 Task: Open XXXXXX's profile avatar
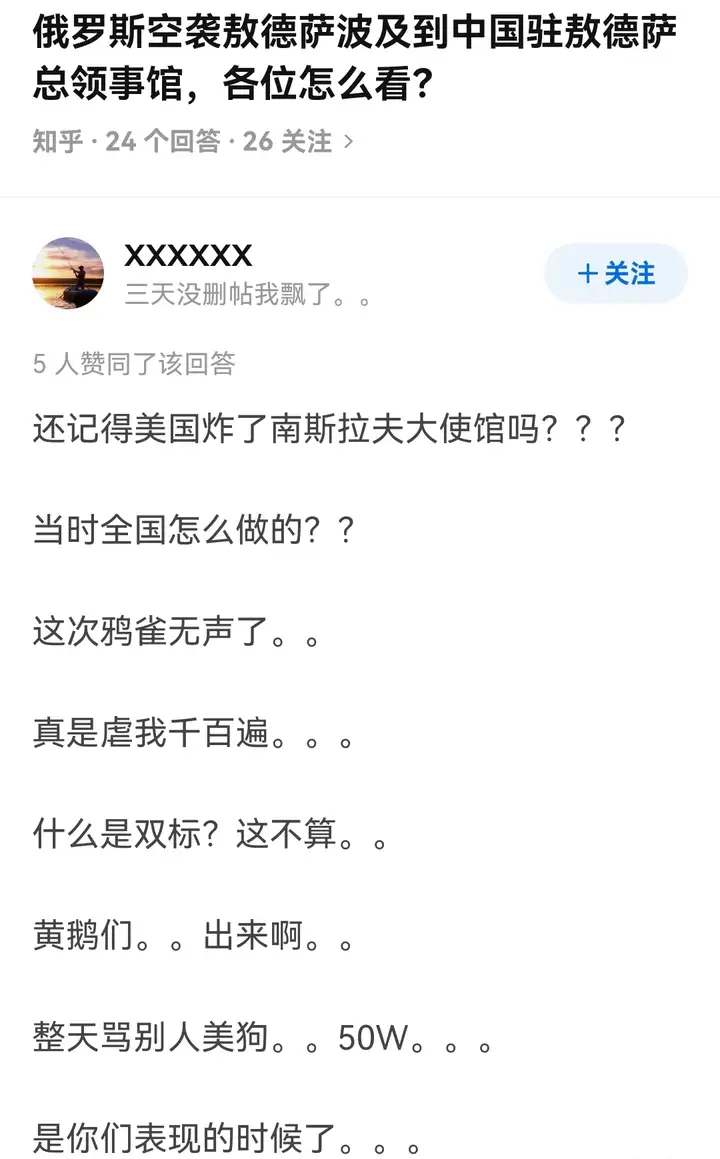(x=68, y=273)
